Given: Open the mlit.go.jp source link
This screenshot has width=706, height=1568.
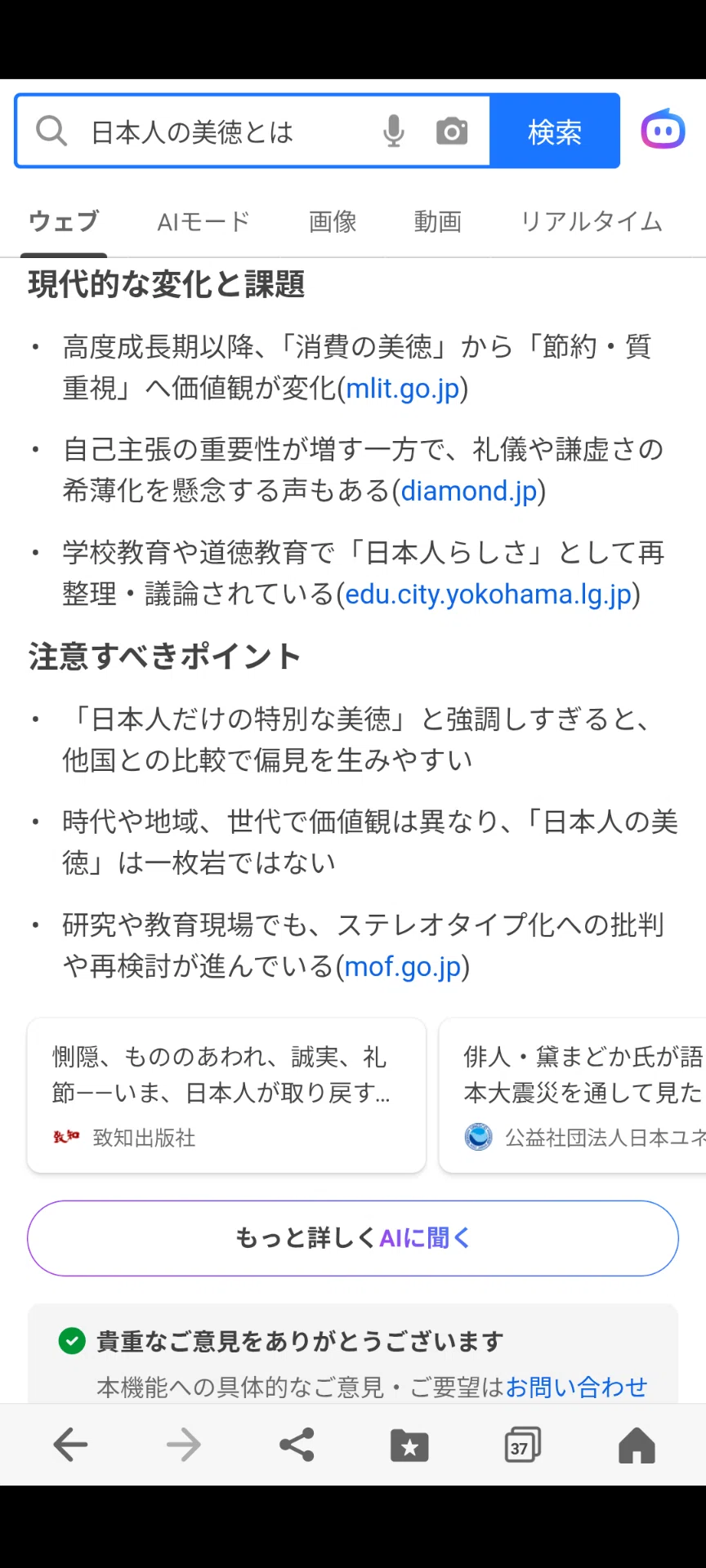Looking at the screenshot, I should pyautogui.click(x=403, y=388).
